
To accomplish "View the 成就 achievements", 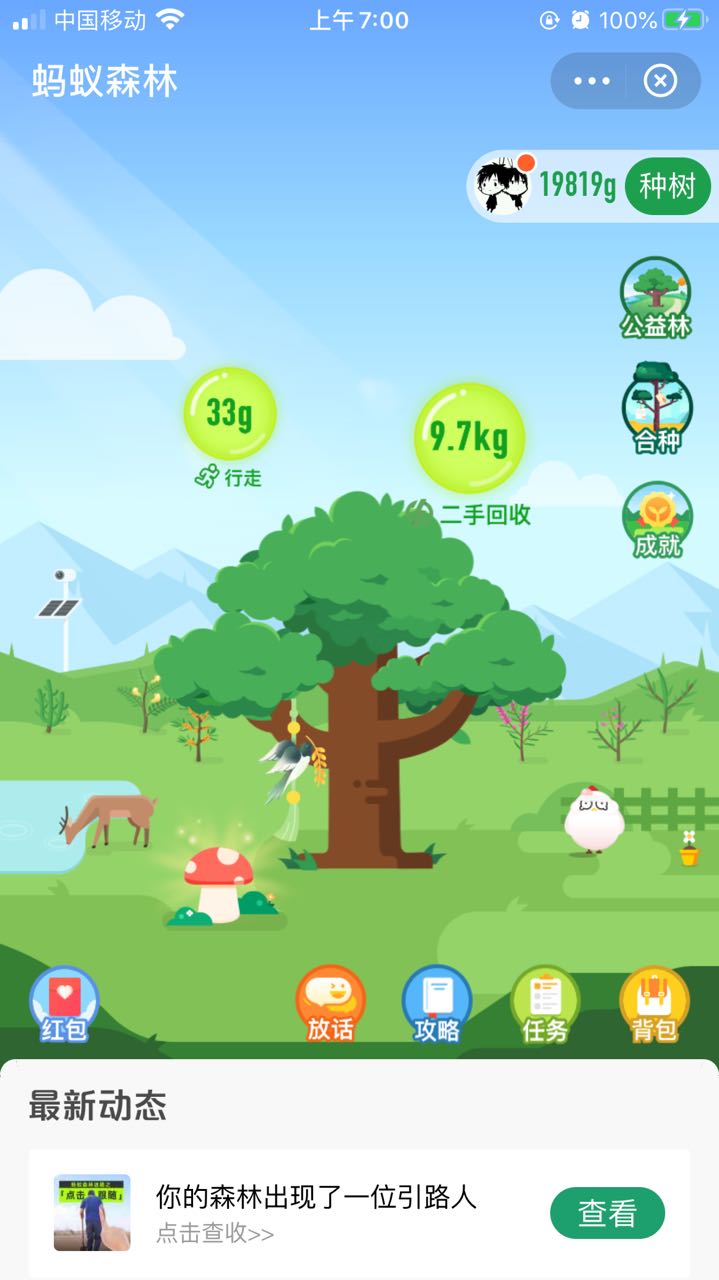I will (x=657, y=520).
